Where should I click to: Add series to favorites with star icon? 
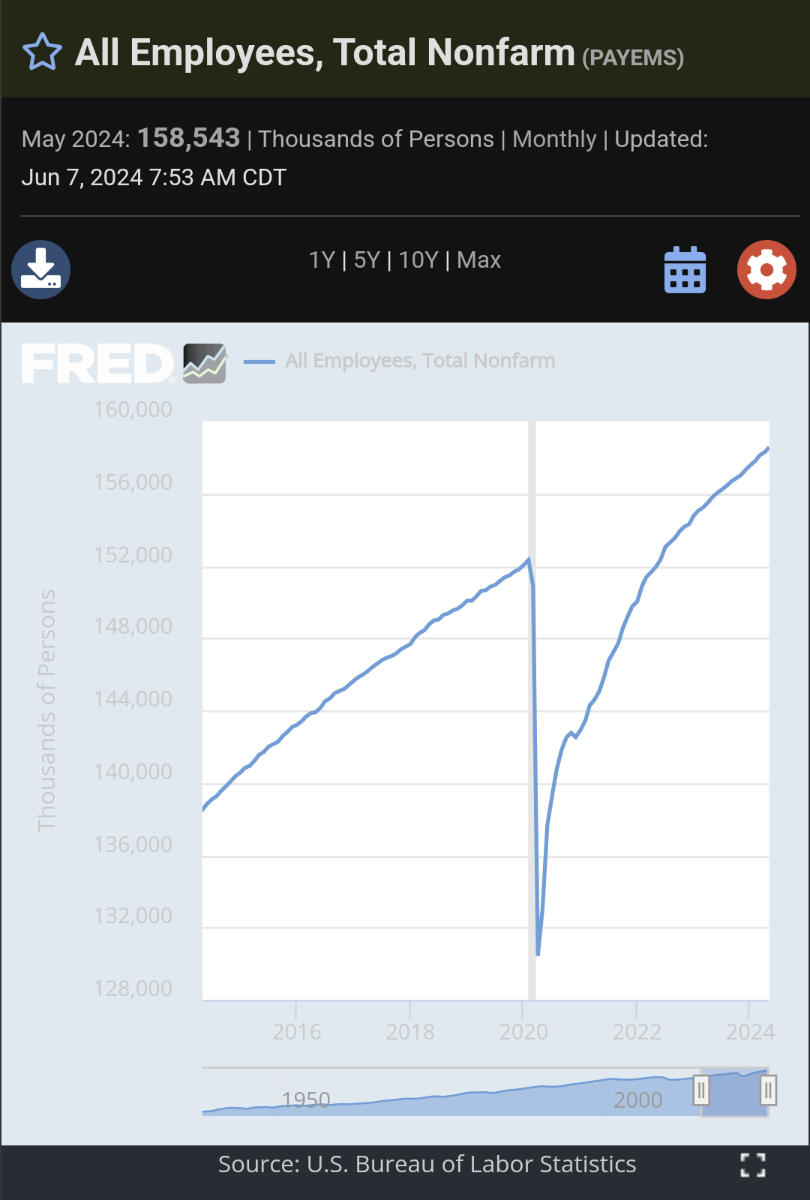41,52
